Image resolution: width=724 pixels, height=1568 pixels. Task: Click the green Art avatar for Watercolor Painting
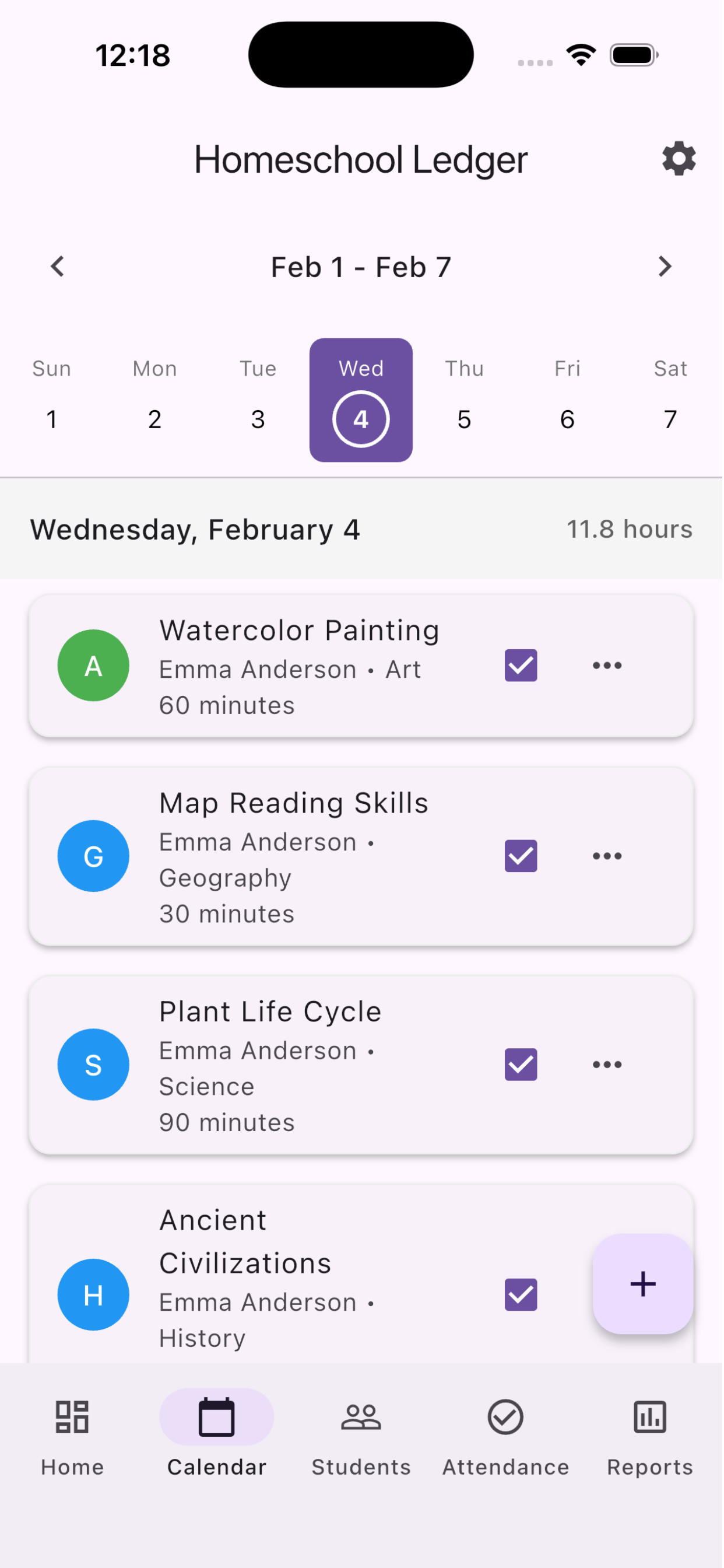click(93, 666)
